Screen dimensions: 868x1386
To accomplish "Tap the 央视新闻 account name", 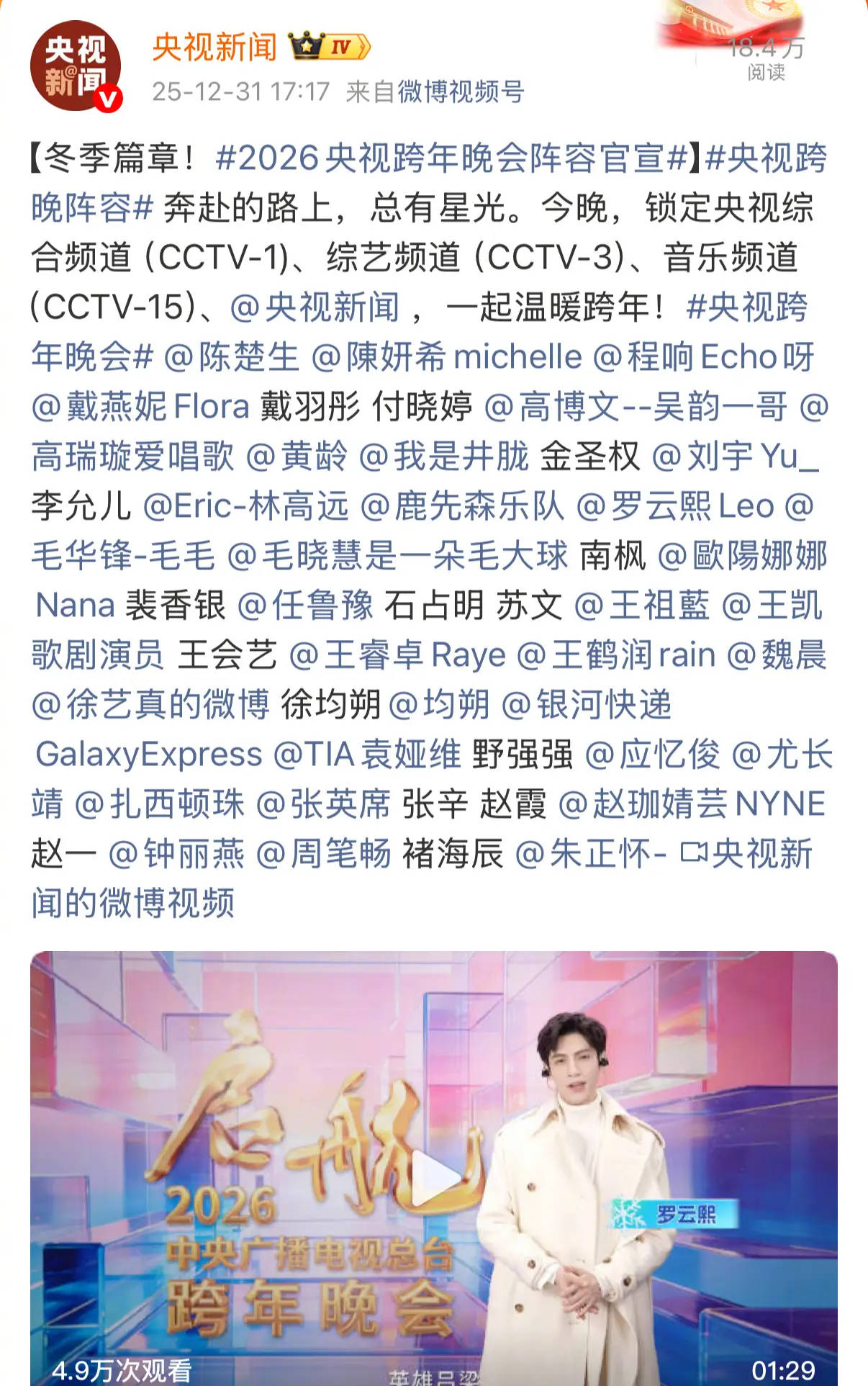I will click(x=214, y=48).
